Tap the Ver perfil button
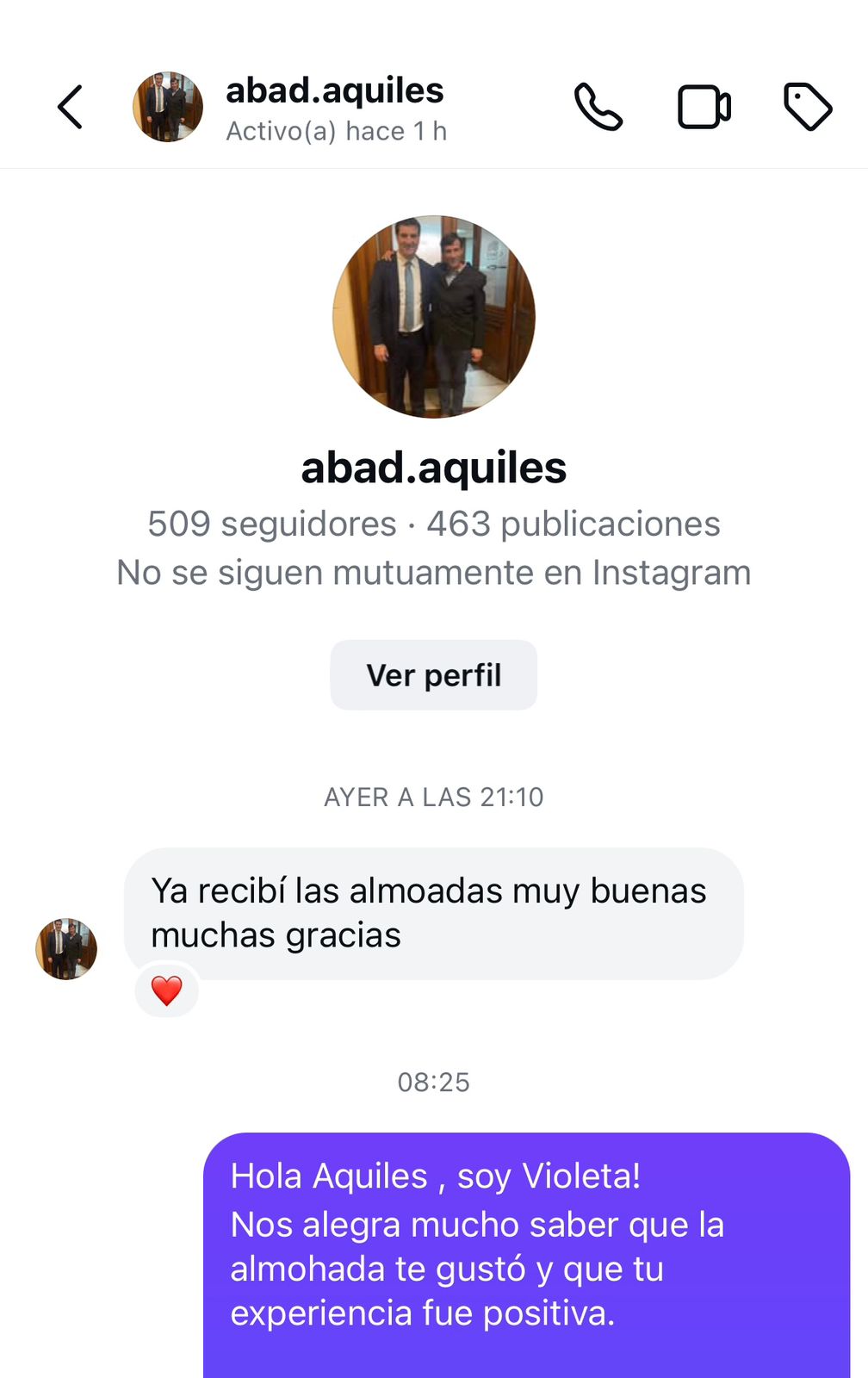This screenshot has height=1378, width=868. point(433,675)
